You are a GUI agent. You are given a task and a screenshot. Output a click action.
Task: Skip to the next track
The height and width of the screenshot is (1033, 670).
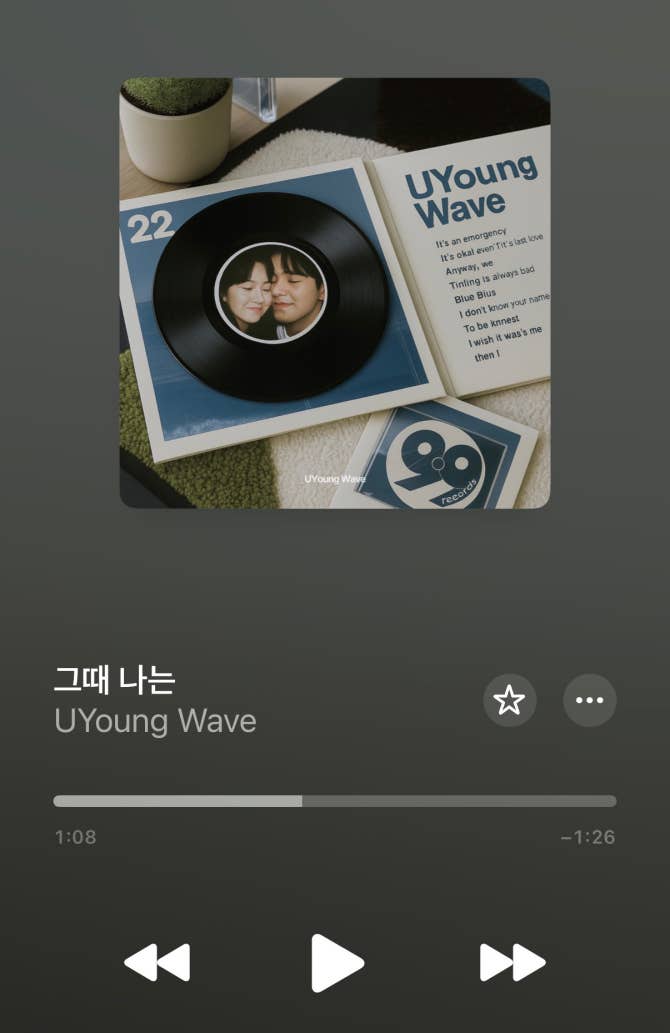coord(512,963)
